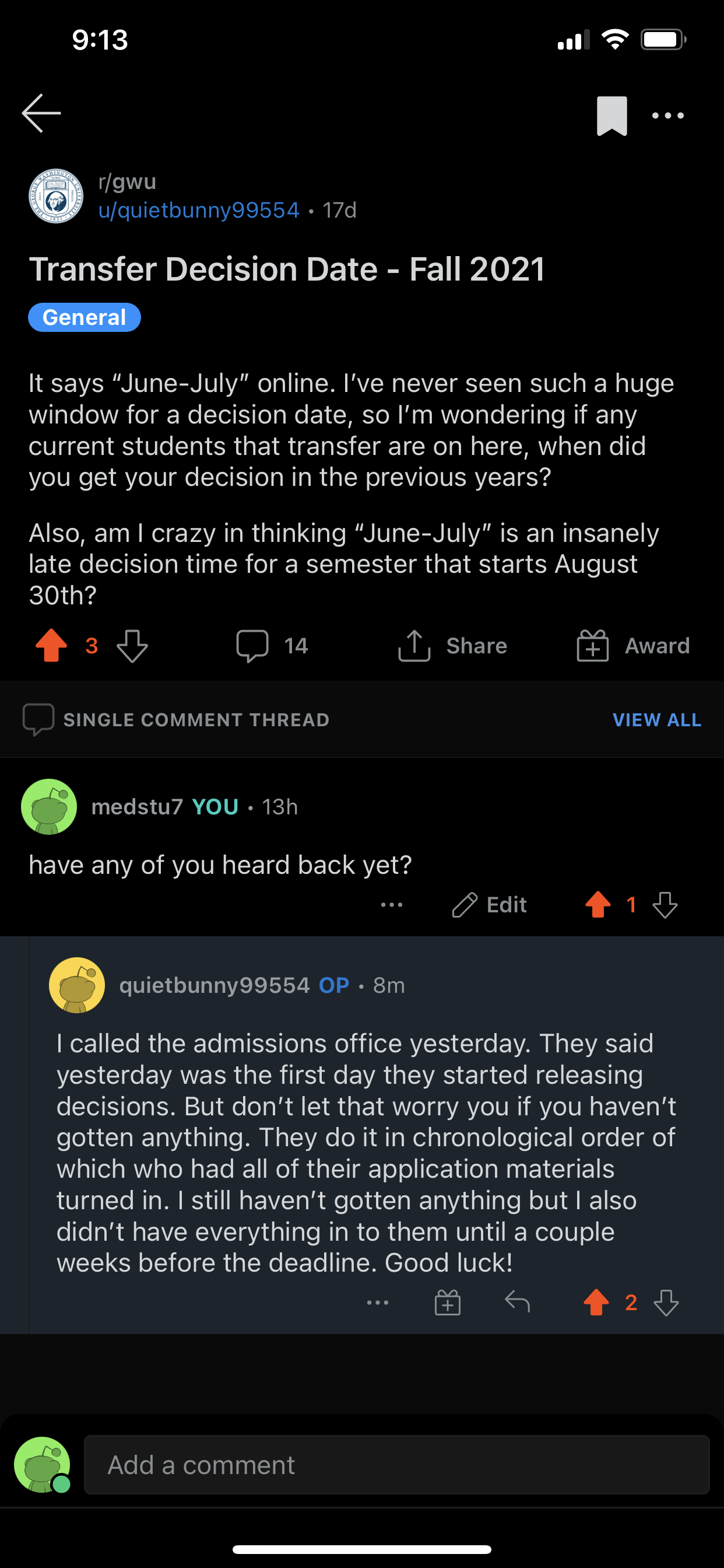Viewport: 724px width, 1568px height.
Task: Select the General flair chip
Action: pyautogui.click(x=85, y=317)
